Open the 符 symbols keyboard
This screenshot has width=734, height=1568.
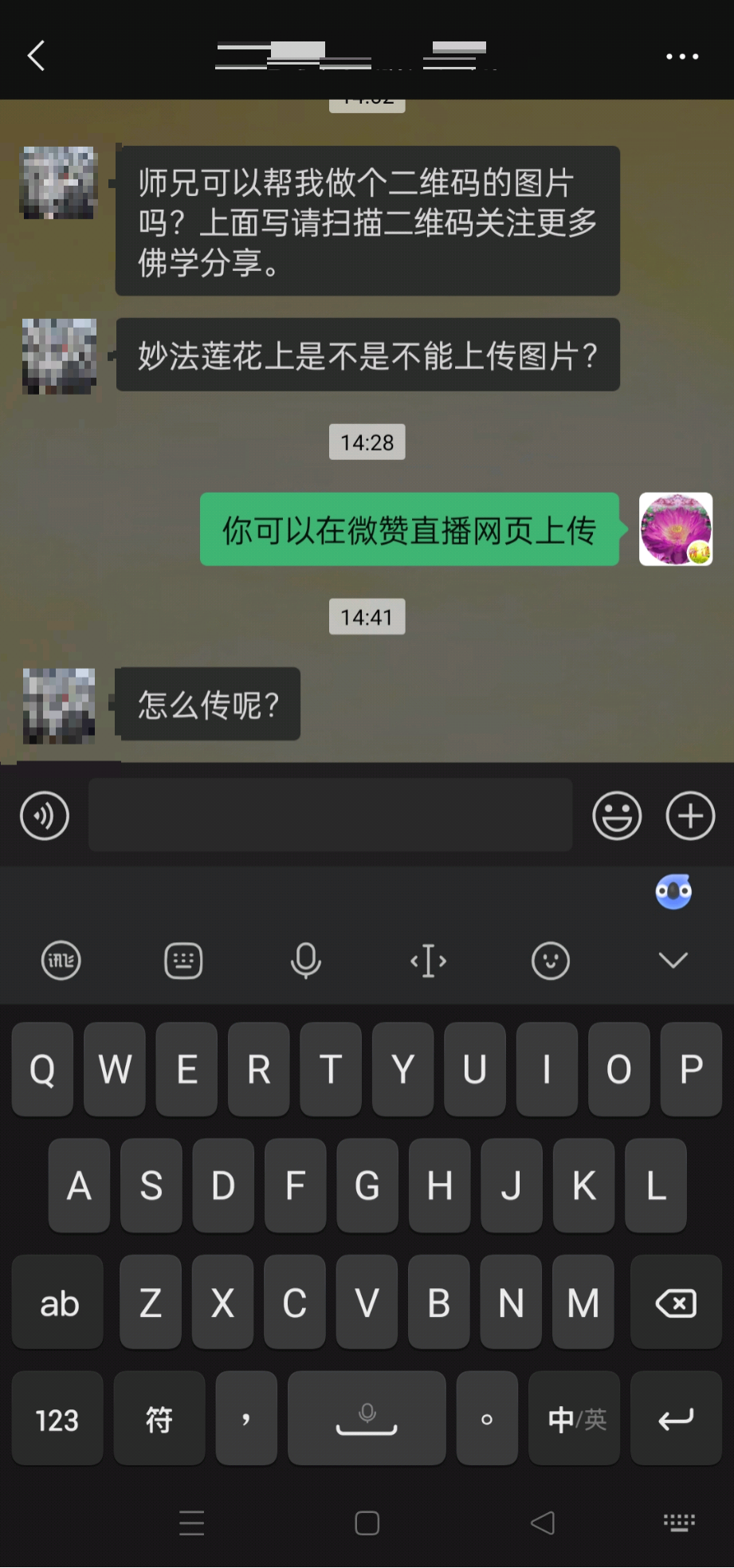point(159,1420)
